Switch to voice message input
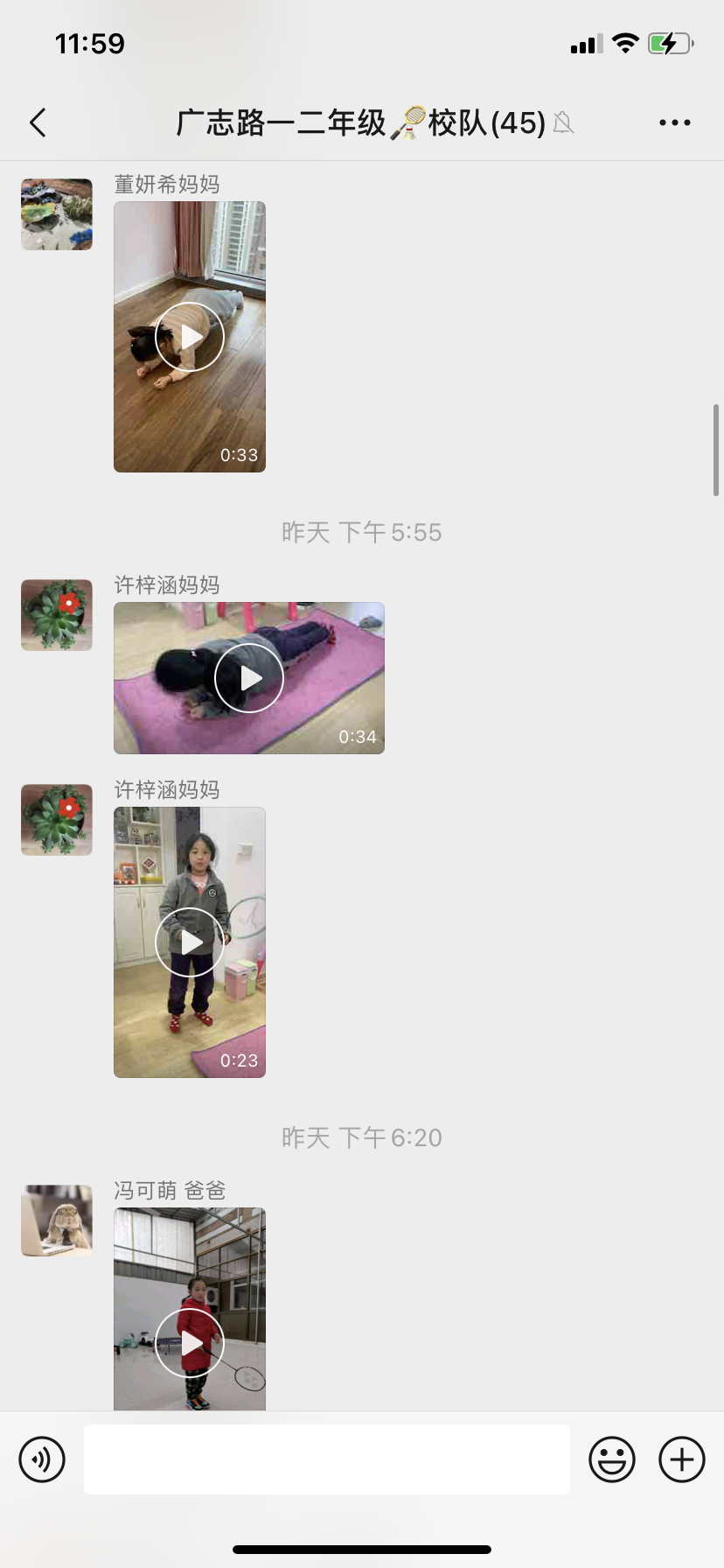Image resolution: width=724 pixels, height=1568 pixels. pyautogui.click(x=42, y=1459)
